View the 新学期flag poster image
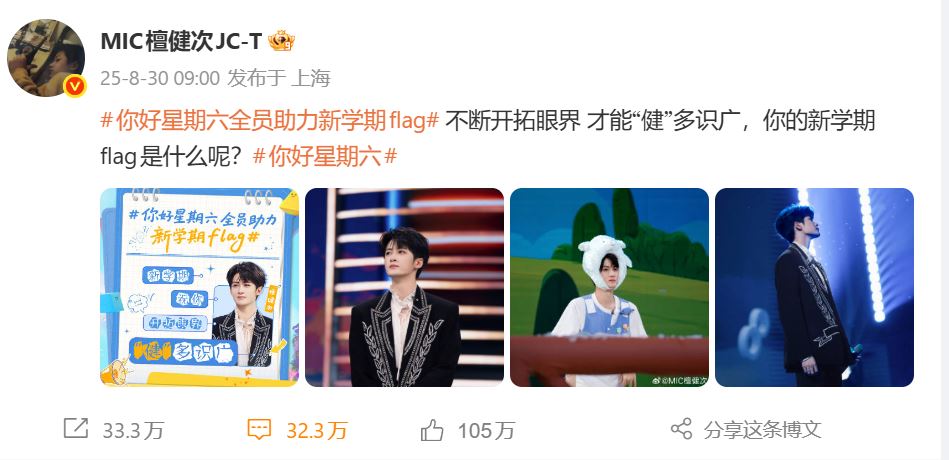 [x=199, y=287]
